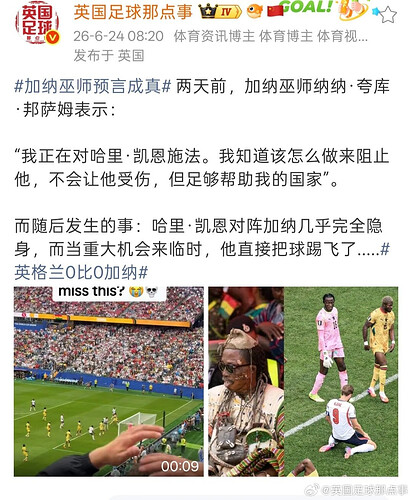412x500 pixels.
Task: Tap the star favorite icon
Action: (x=387, y=15)
